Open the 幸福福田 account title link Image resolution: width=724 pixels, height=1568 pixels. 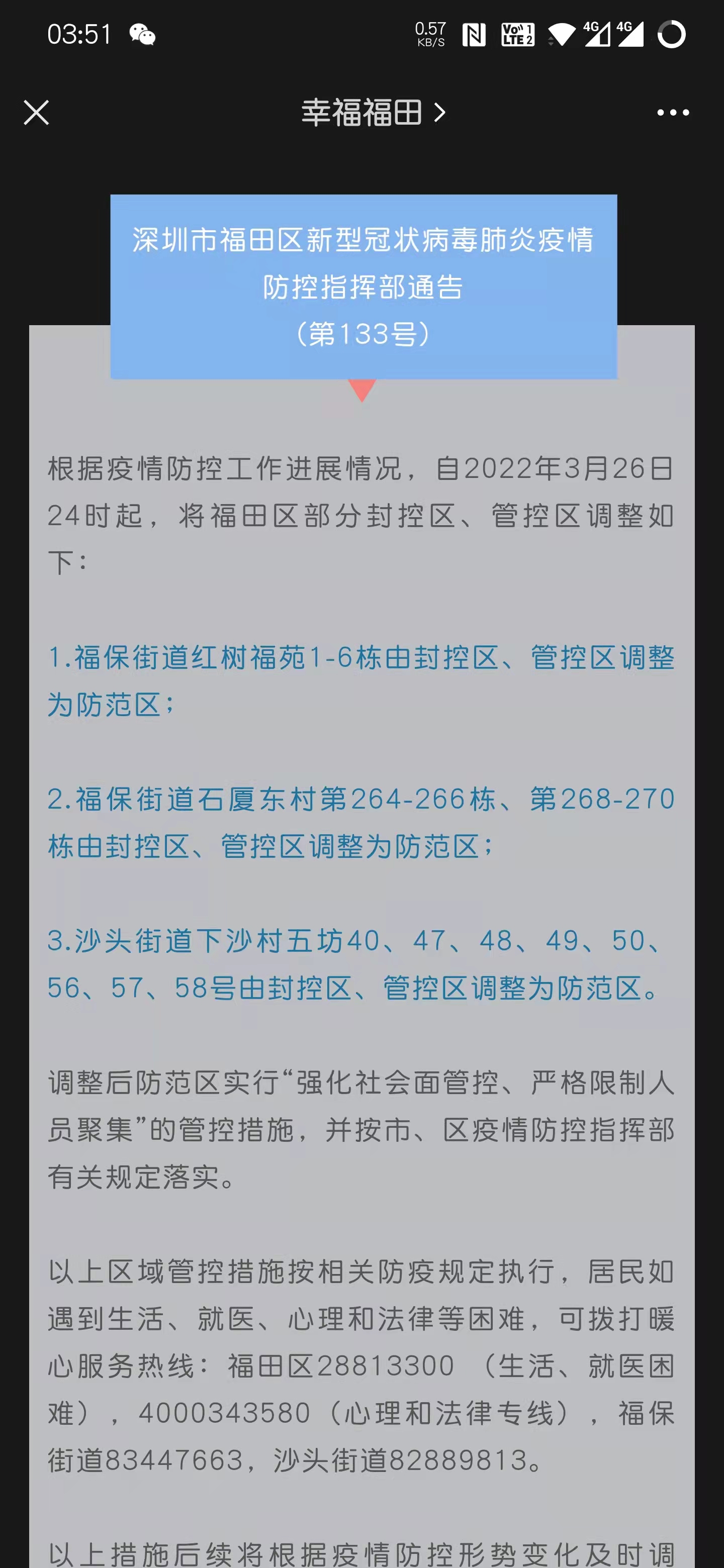(373, 113)
